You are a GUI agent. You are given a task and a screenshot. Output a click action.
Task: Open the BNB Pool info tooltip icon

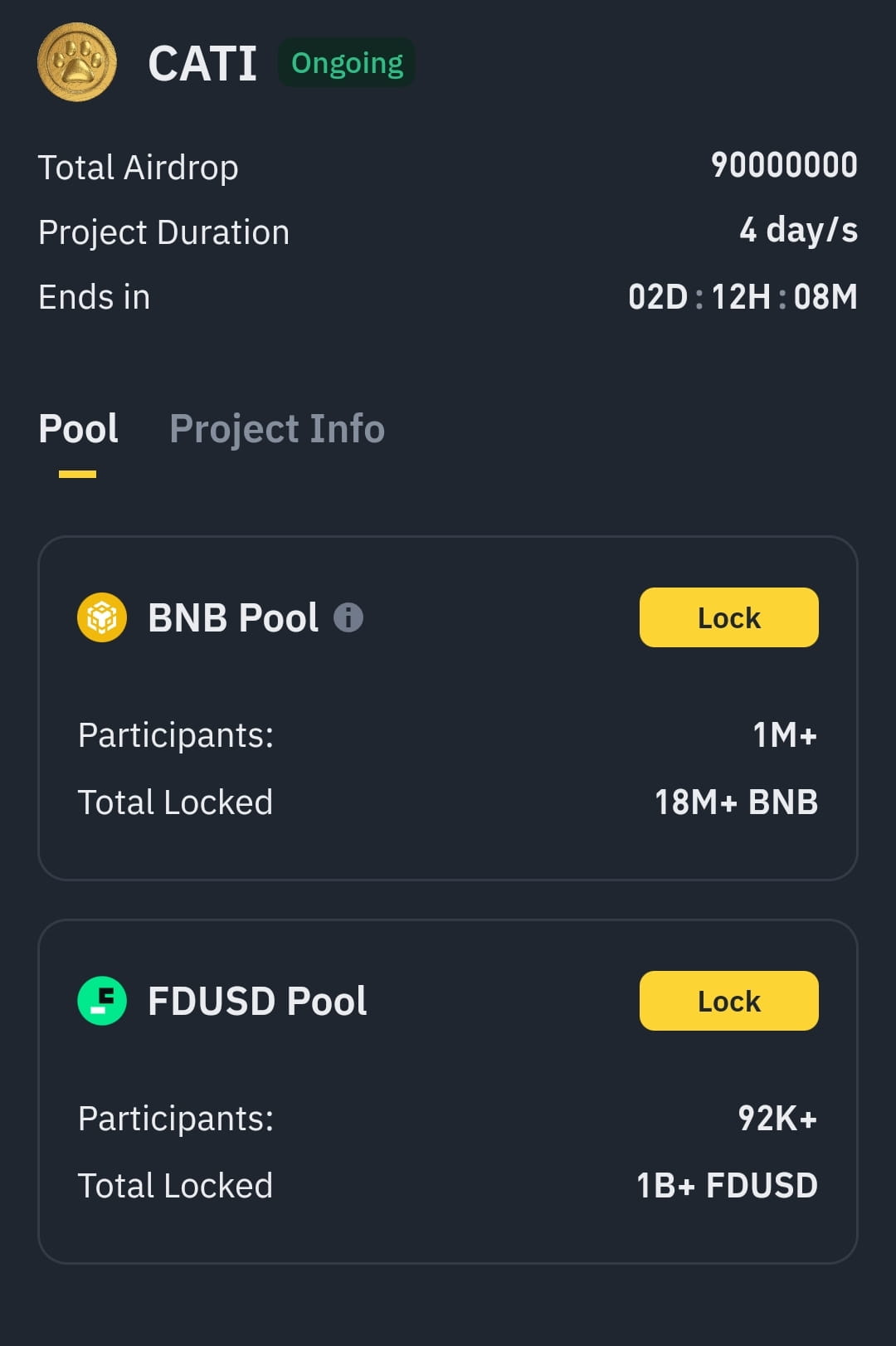tap(349, 617)
